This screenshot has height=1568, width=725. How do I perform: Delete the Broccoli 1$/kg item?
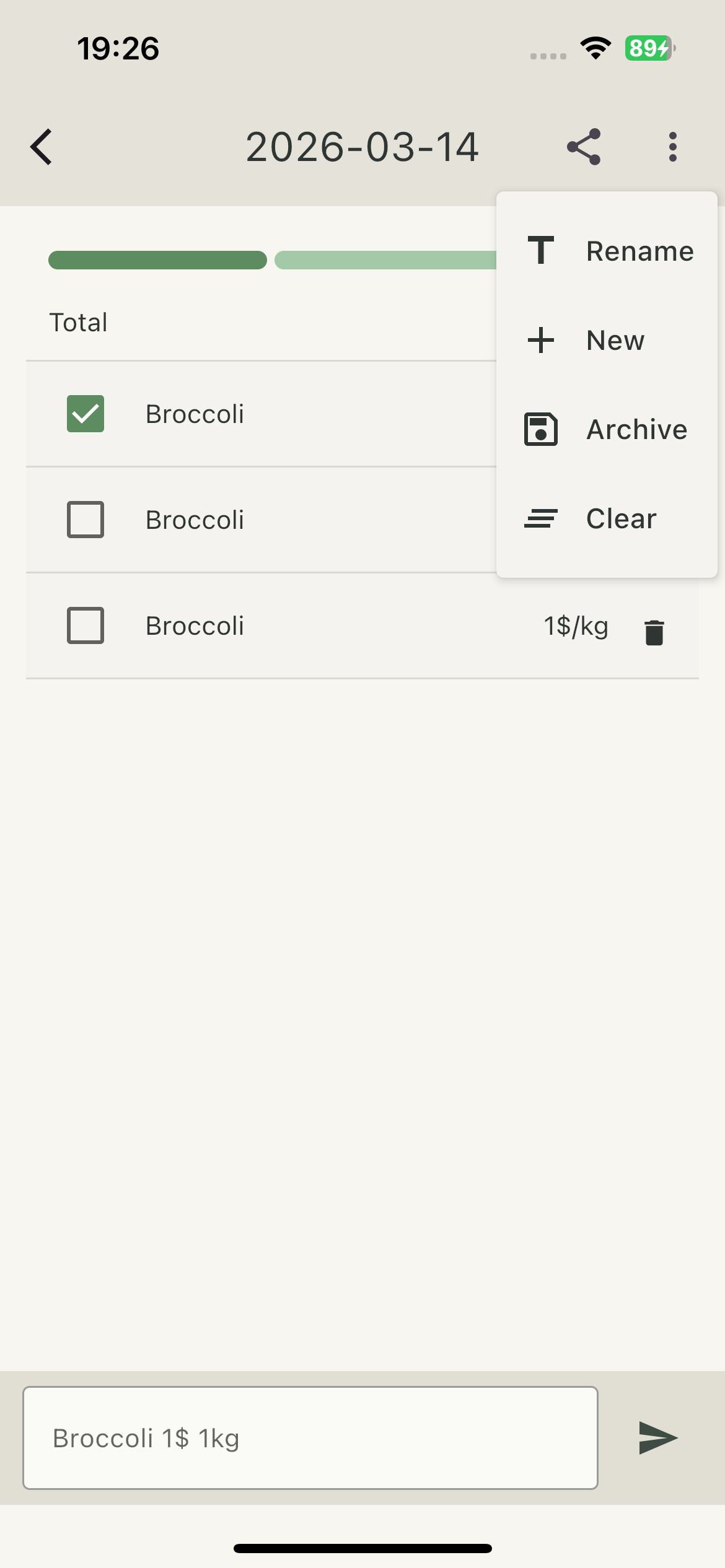654,632
